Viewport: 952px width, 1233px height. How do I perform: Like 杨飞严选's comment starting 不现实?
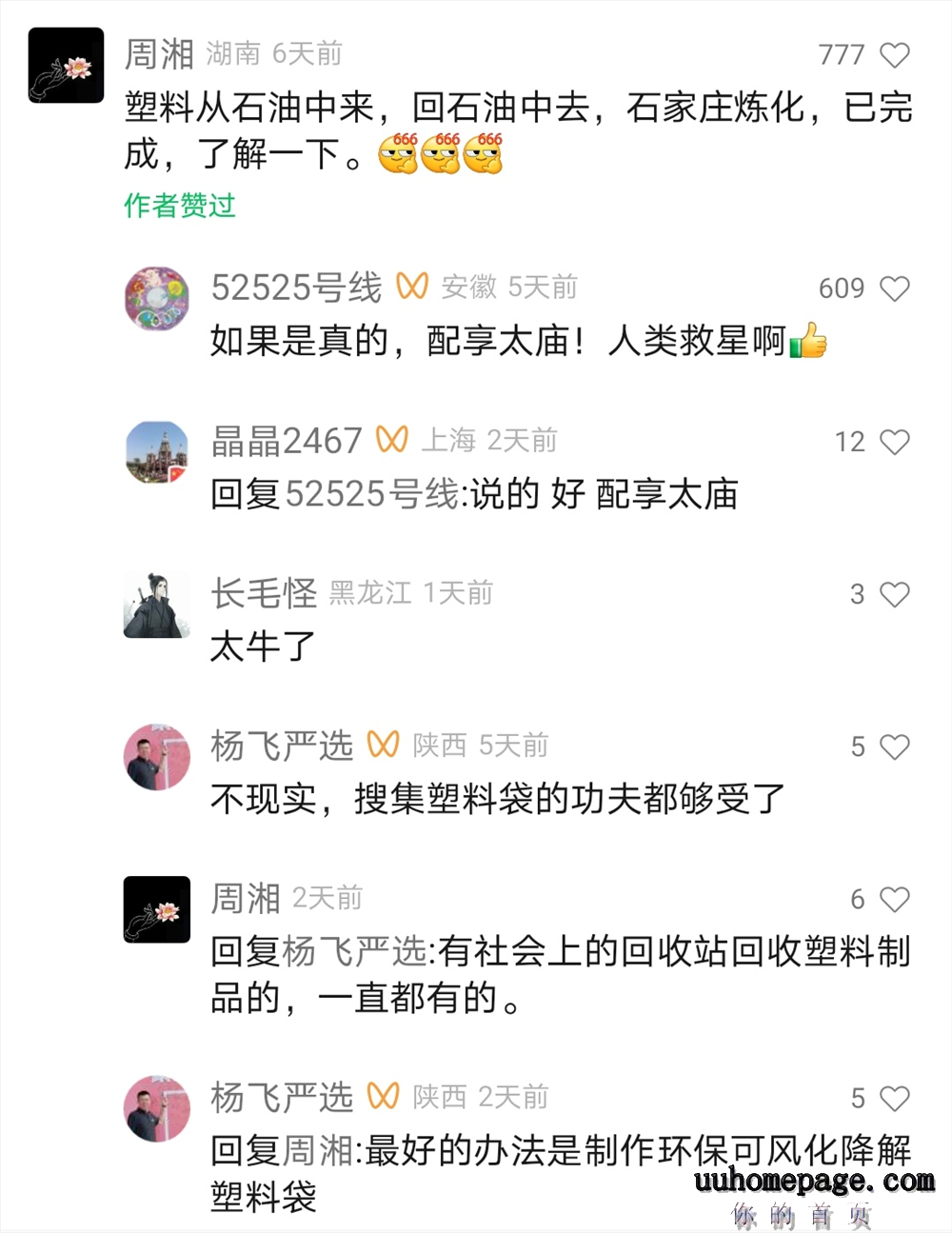coord(894,746)
